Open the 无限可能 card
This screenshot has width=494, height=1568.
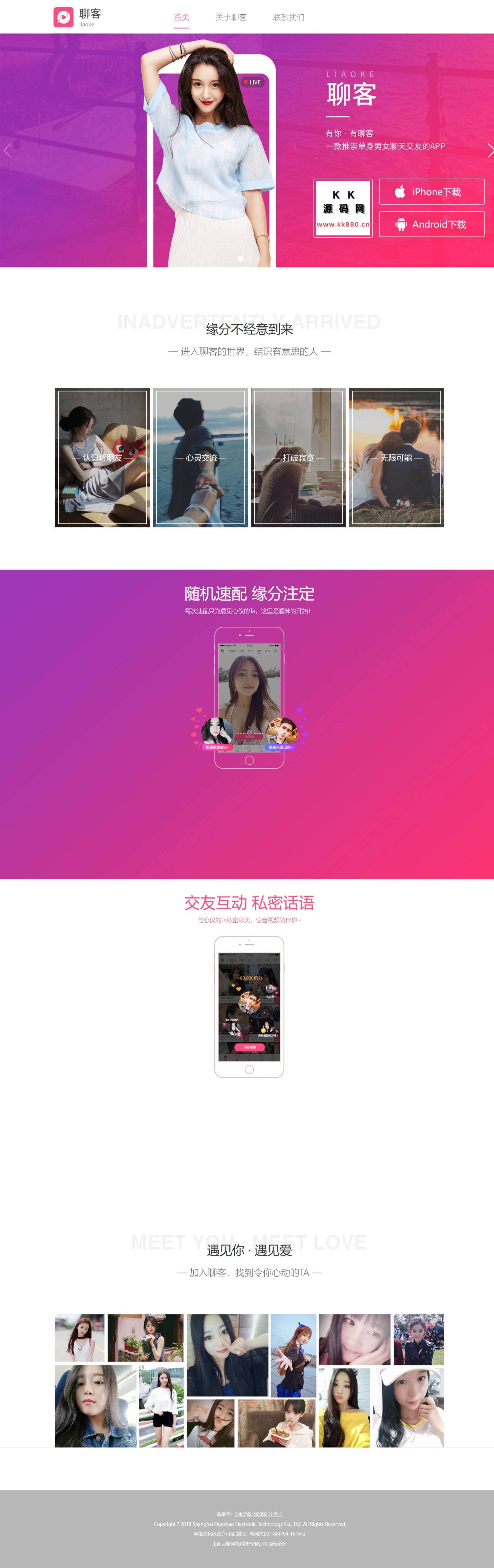[396, 457]
